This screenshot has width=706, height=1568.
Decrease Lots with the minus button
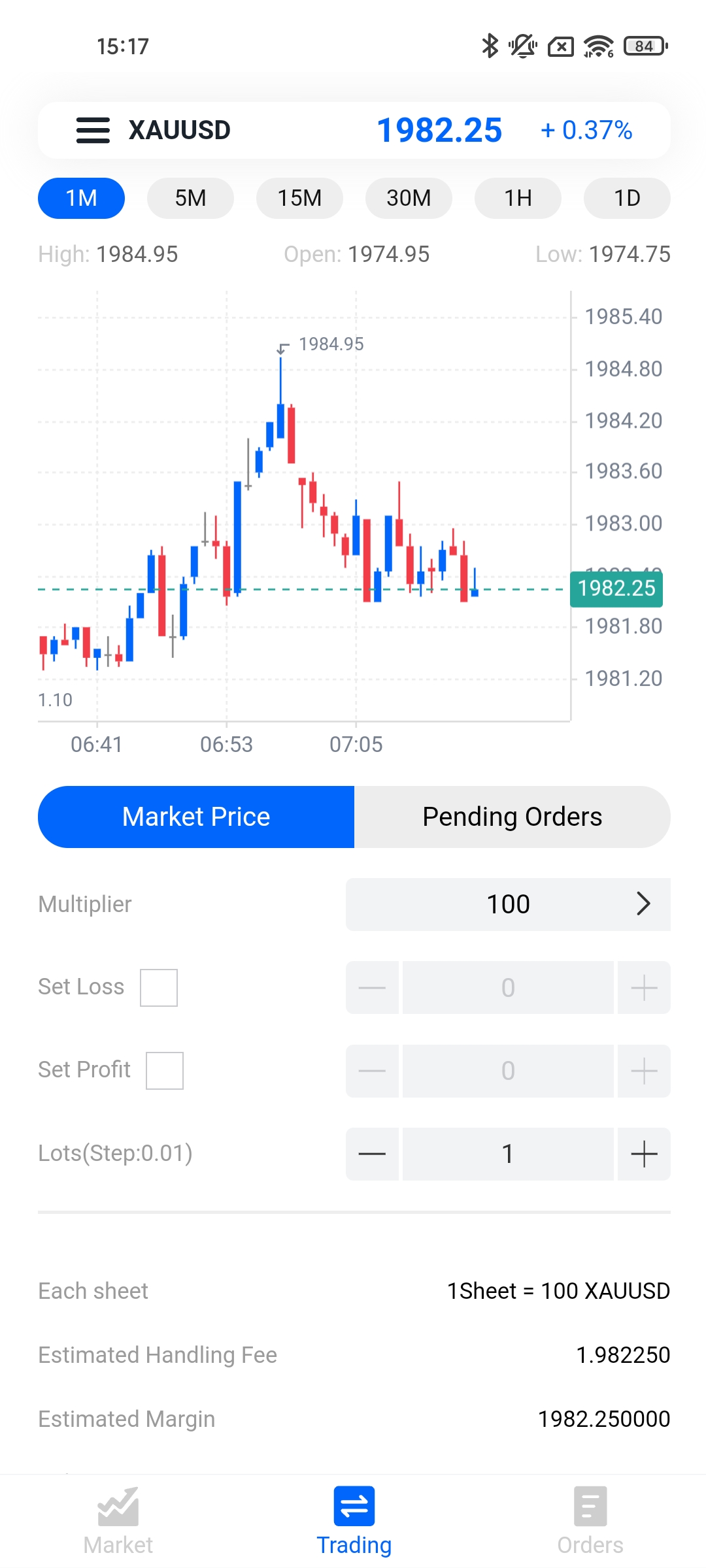tap(372, 1154)
